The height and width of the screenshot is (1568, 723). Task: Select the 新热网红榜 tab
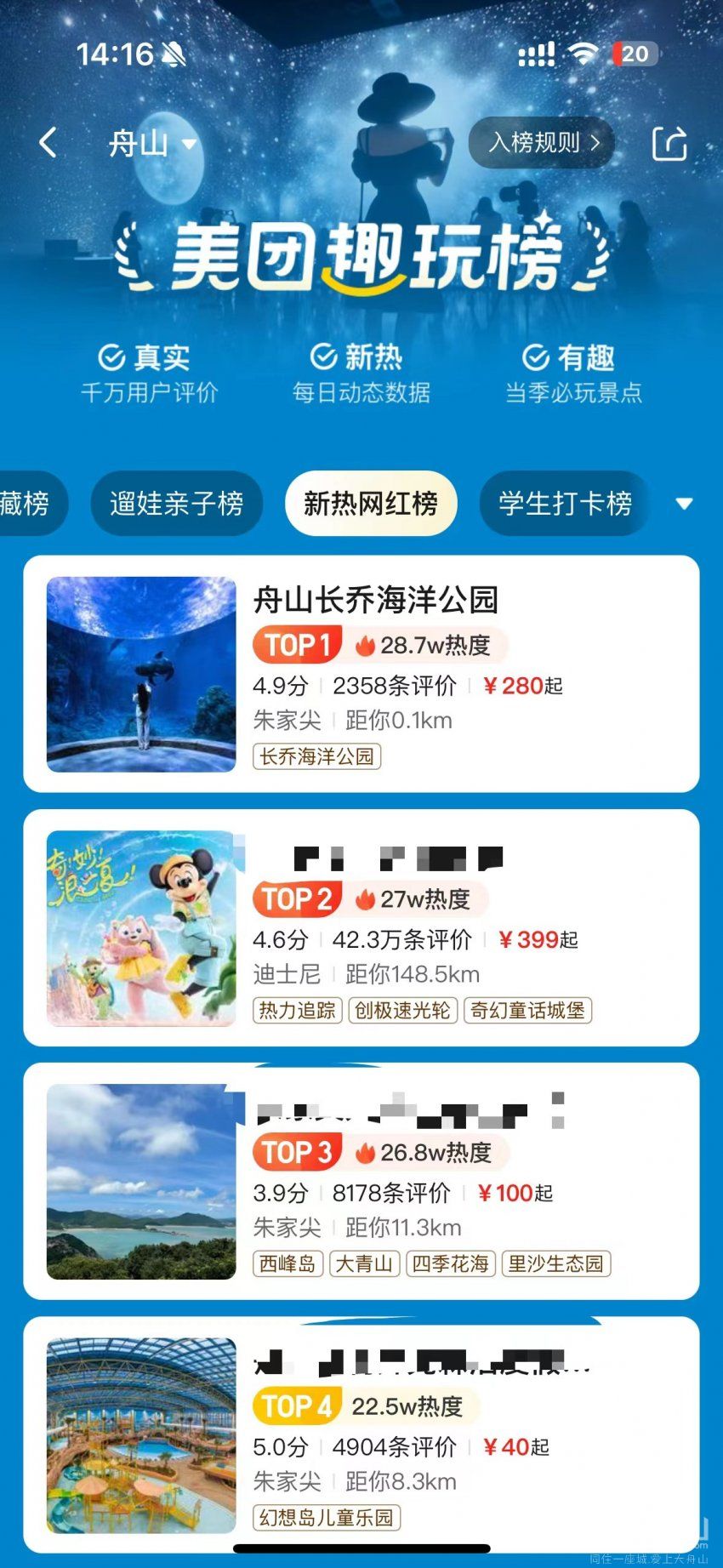point(371,504)
